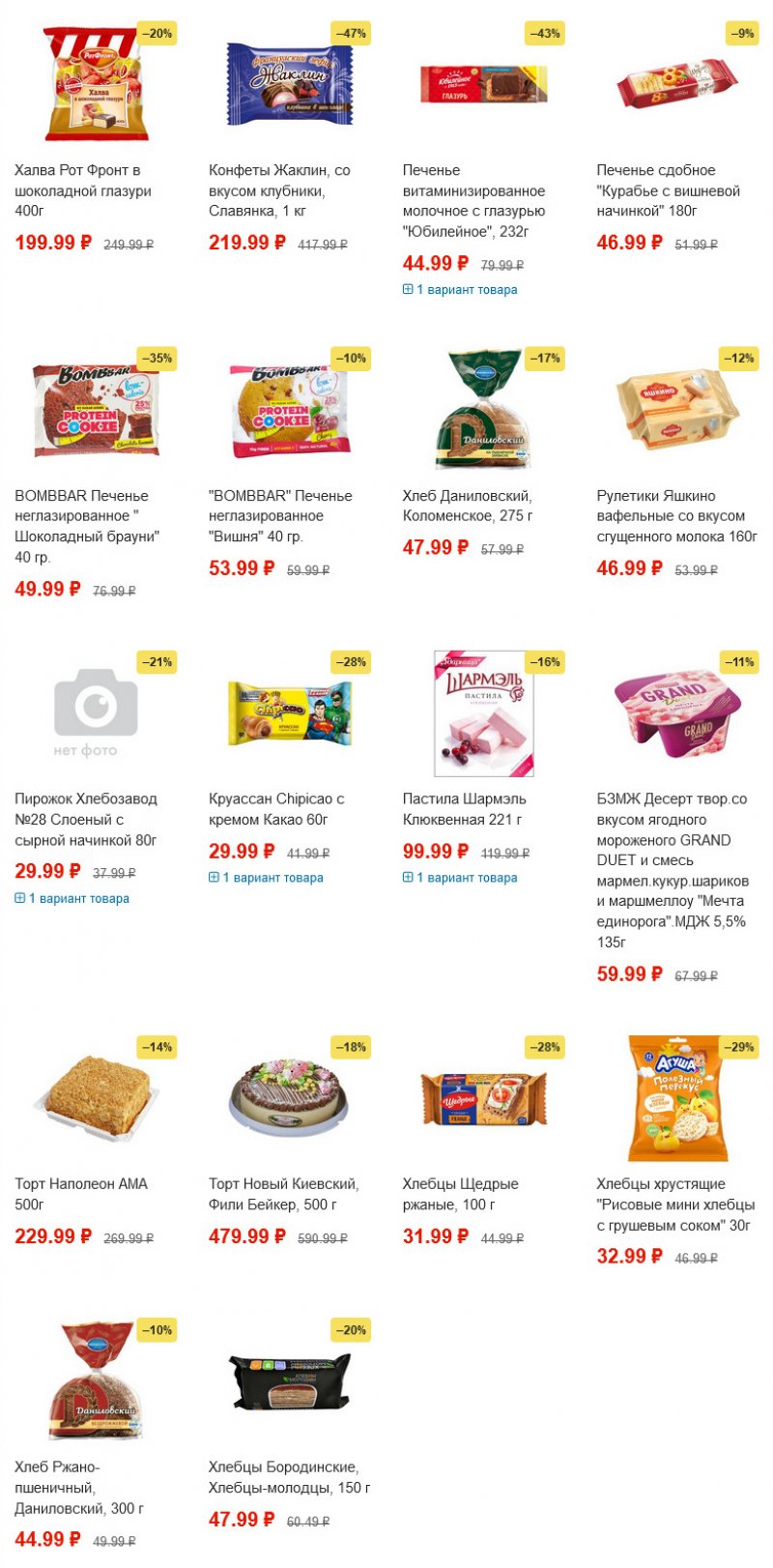Expand '1 вариант товара' under Юбилейное
Screen dimensions: 773x1568
coord(466,290)
